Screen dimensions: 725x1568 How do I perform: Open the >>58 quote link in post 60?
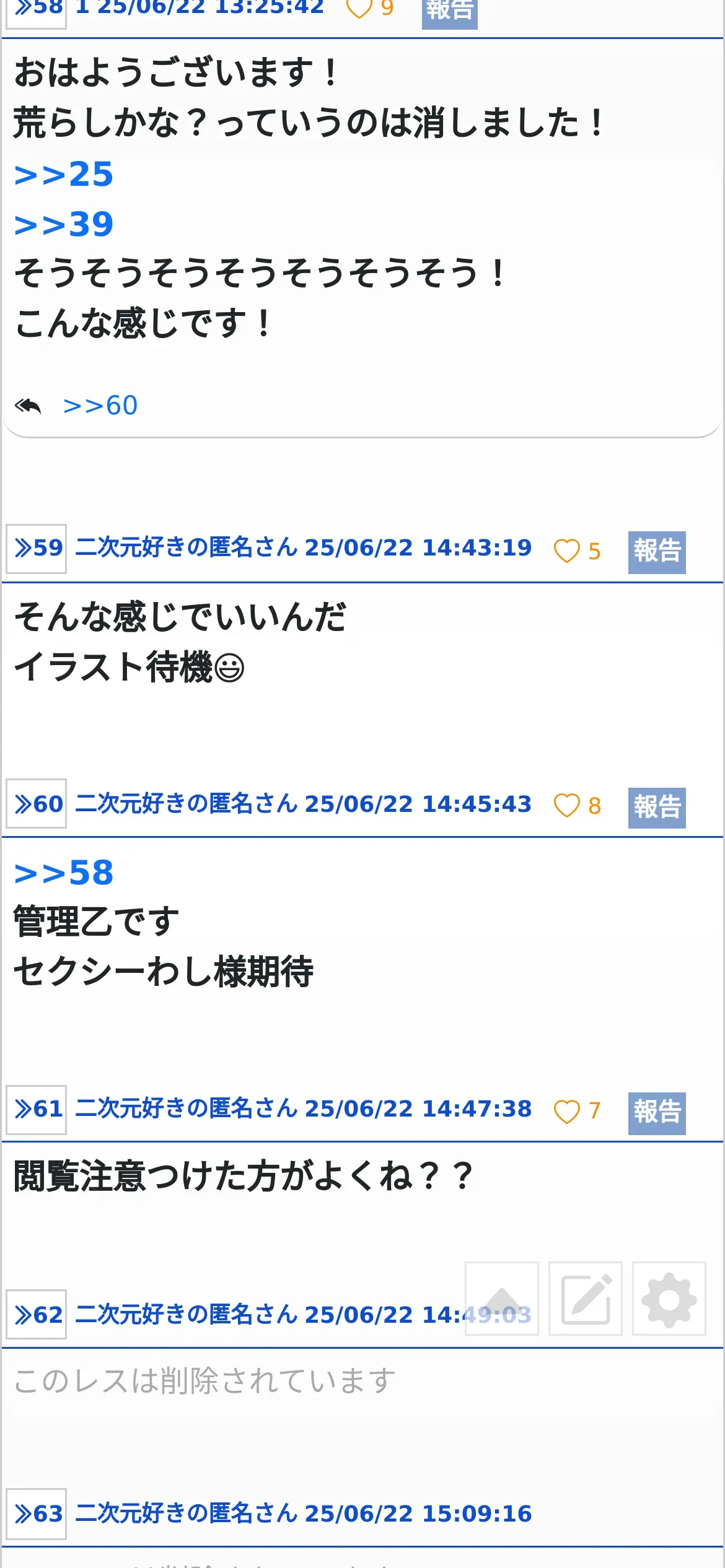coord(64,873)
